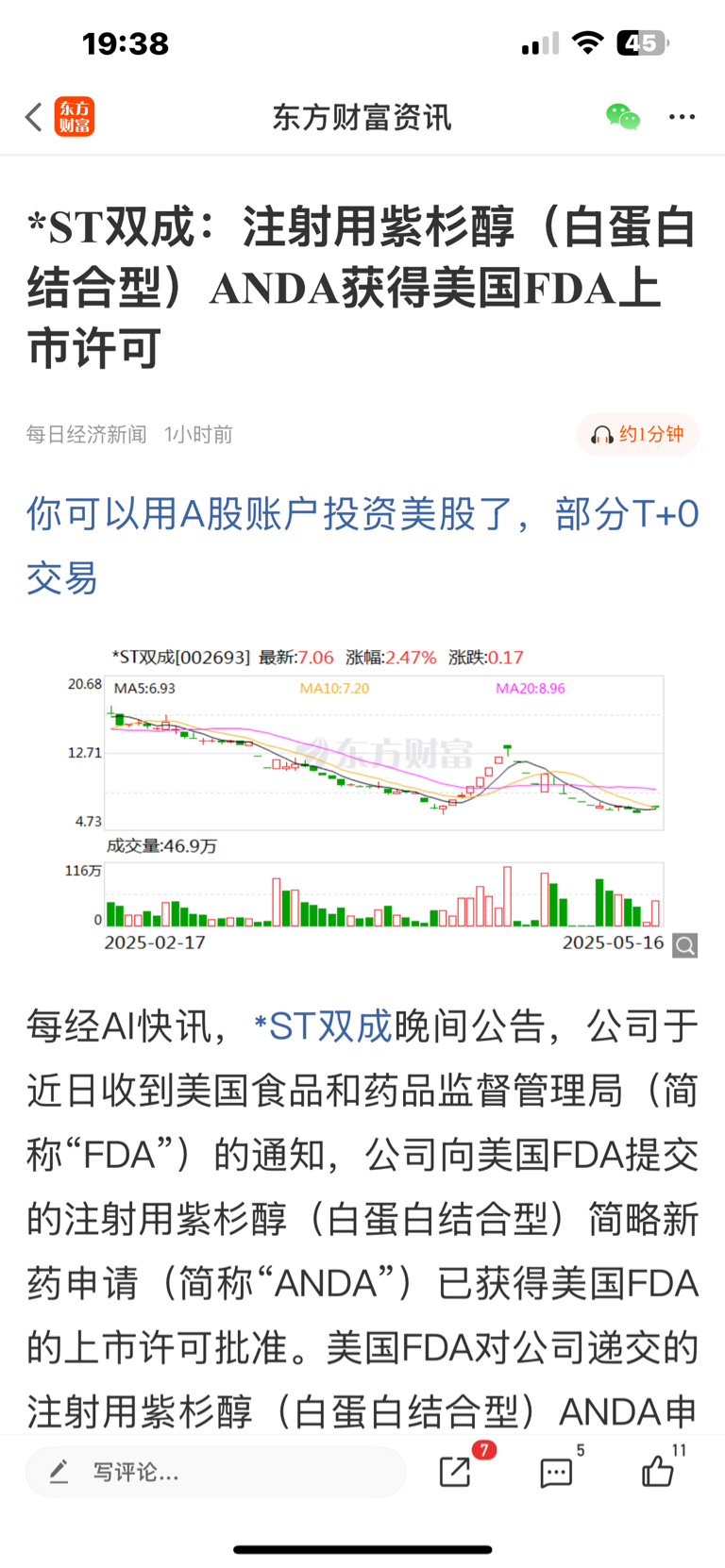Screen dimensions: 725x1568
Task: View the 5 comments
Action: 557,1472
